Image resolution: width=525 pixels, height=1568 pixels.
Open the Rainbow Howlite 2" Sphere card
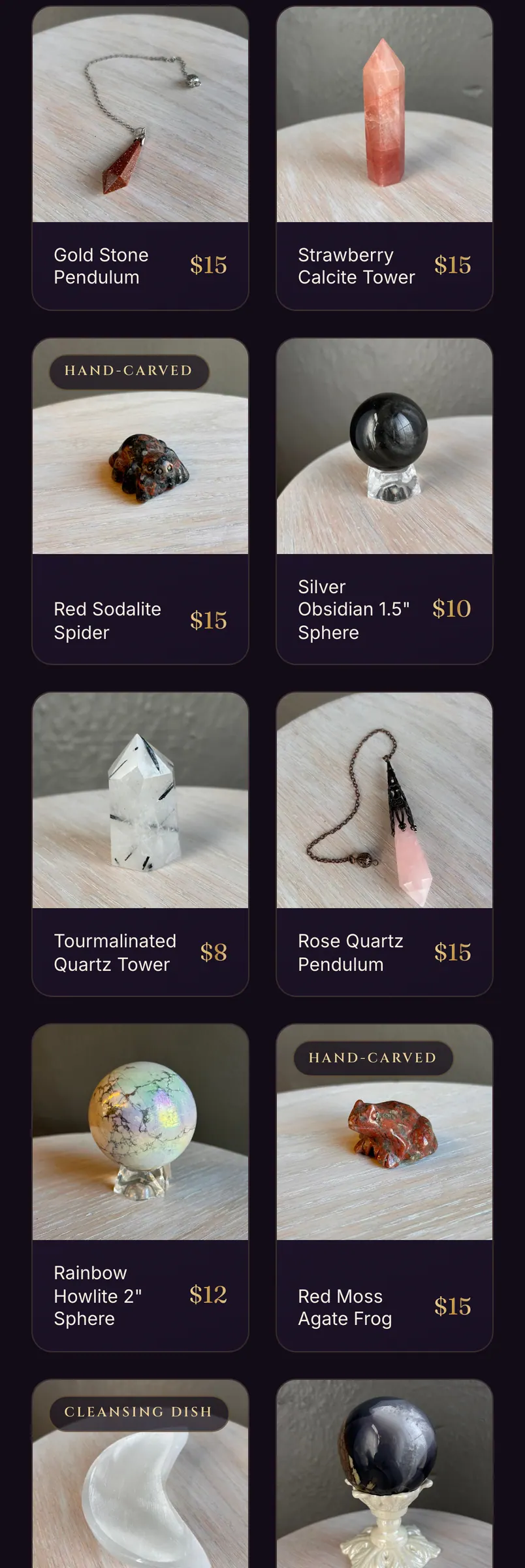140,1188
